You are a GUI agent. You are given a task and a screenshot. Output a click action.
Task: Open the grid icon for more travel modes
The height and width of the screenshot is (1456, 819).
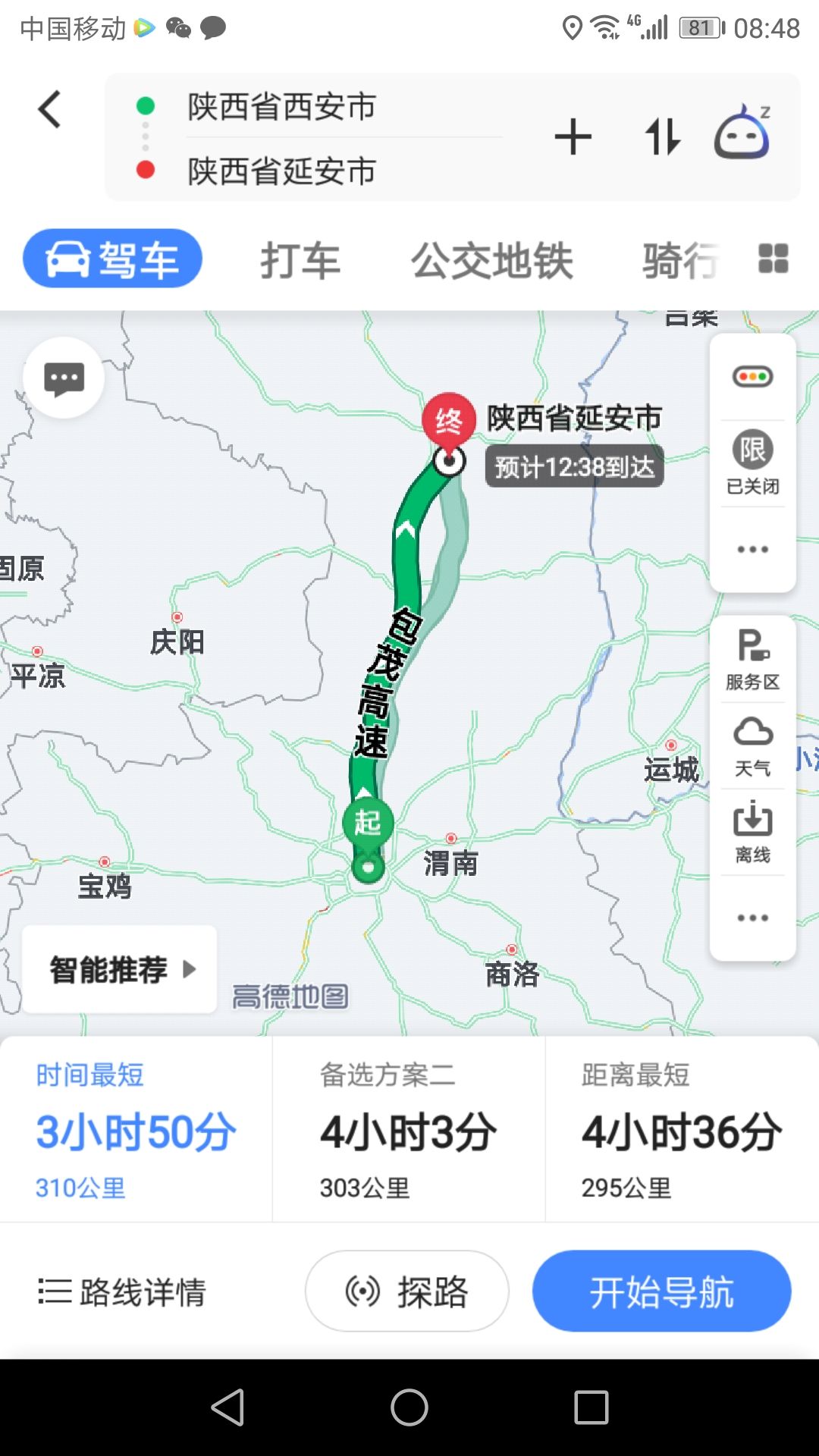[x=773, y=259]
